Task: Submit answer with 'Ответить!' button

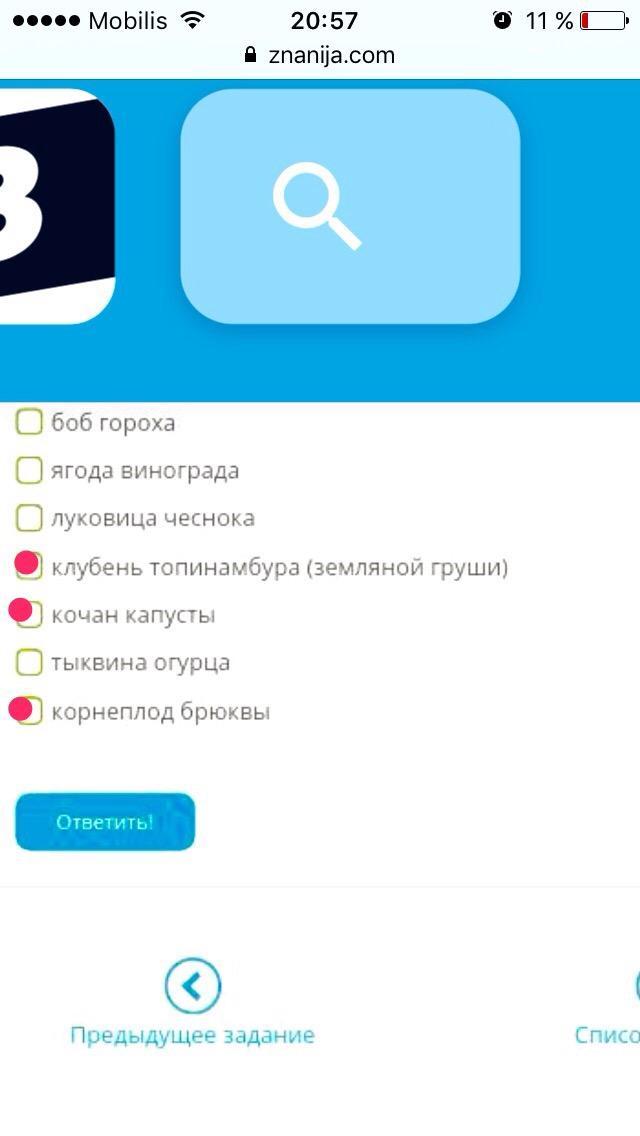Action: [105, 822]
